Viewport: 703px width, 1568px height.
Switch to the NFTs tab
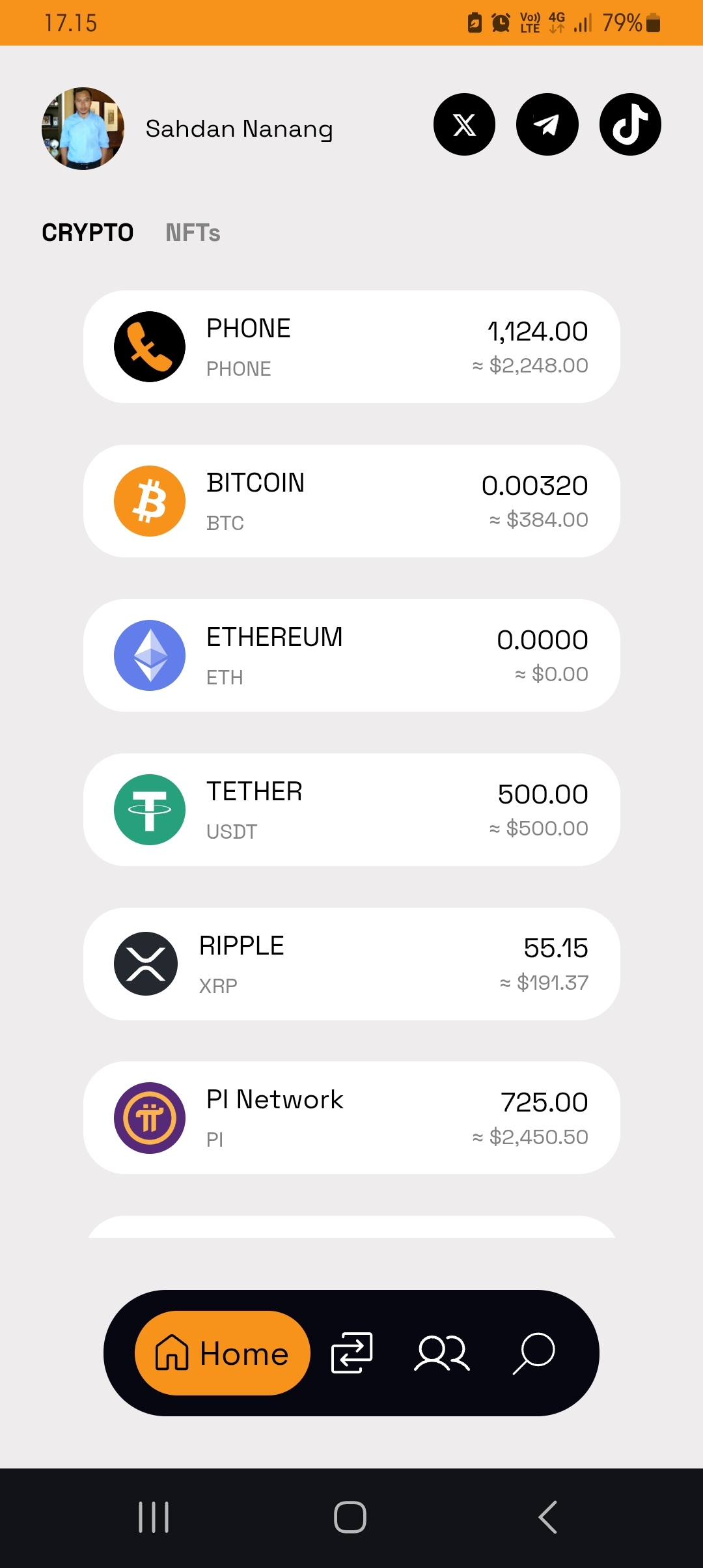pos(193,232)
